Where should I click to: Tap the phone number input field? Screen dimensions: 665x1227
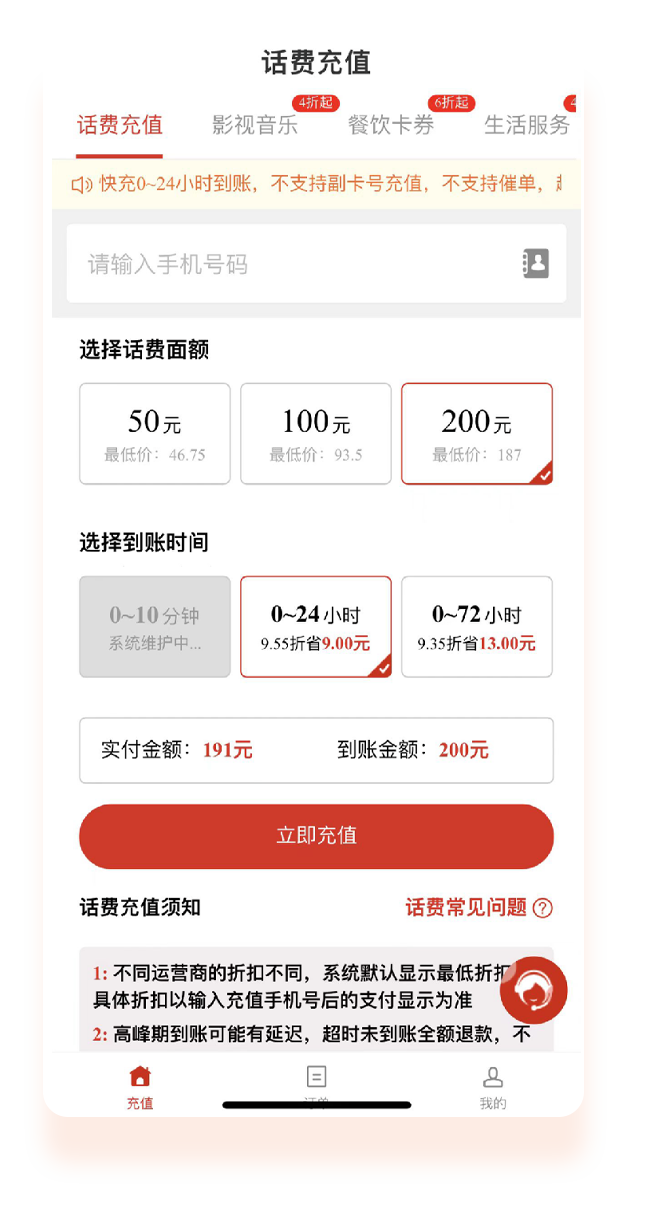point(290,264)
